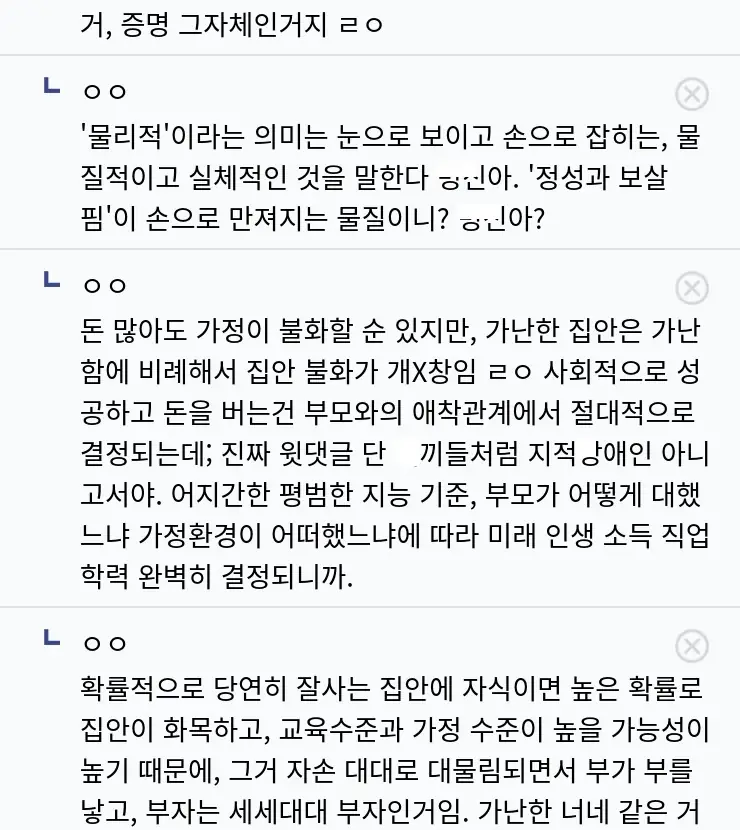Delete the reply beginning with '물리적'이라는 의미는
This screenshot has height=830, width=740.
tap(692, 95)
